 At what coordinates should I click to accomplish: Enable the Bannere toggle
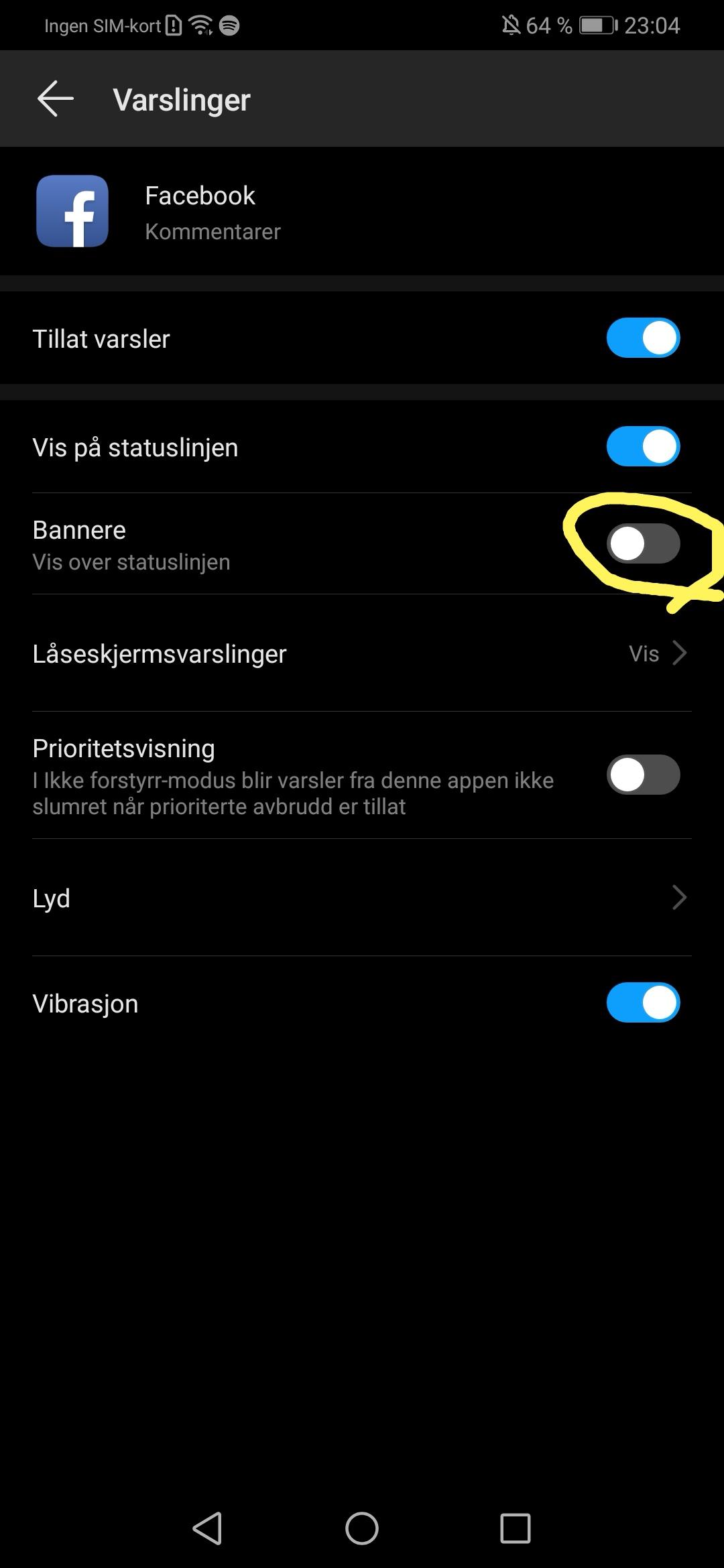coord(643,543)
